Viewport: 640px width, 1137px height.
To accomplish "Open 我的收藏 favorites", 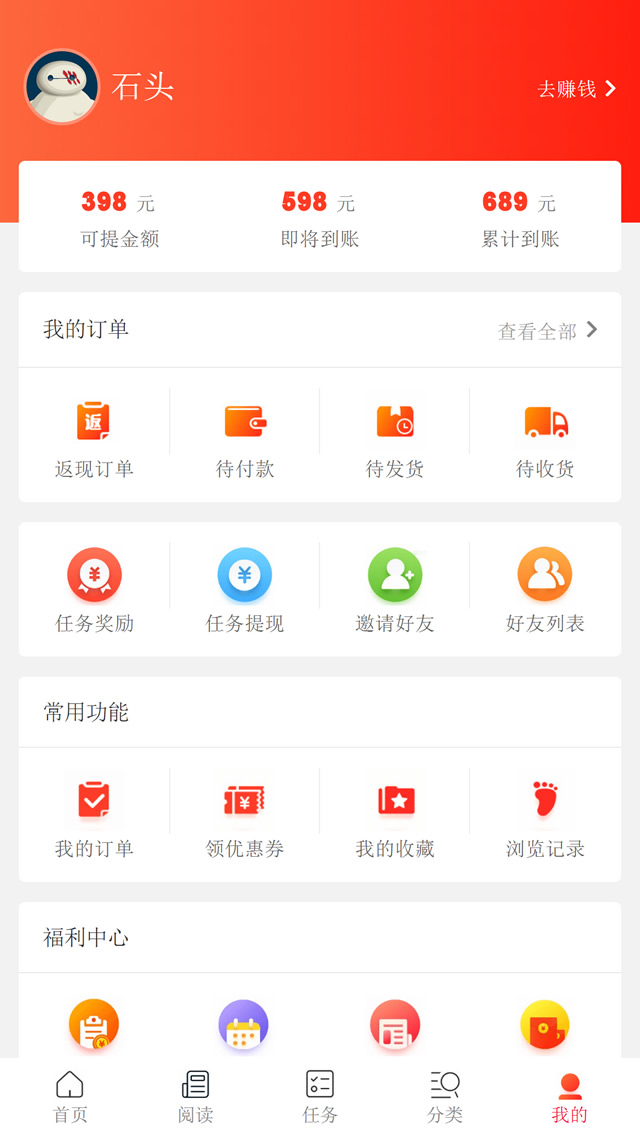I will (395, 816).
